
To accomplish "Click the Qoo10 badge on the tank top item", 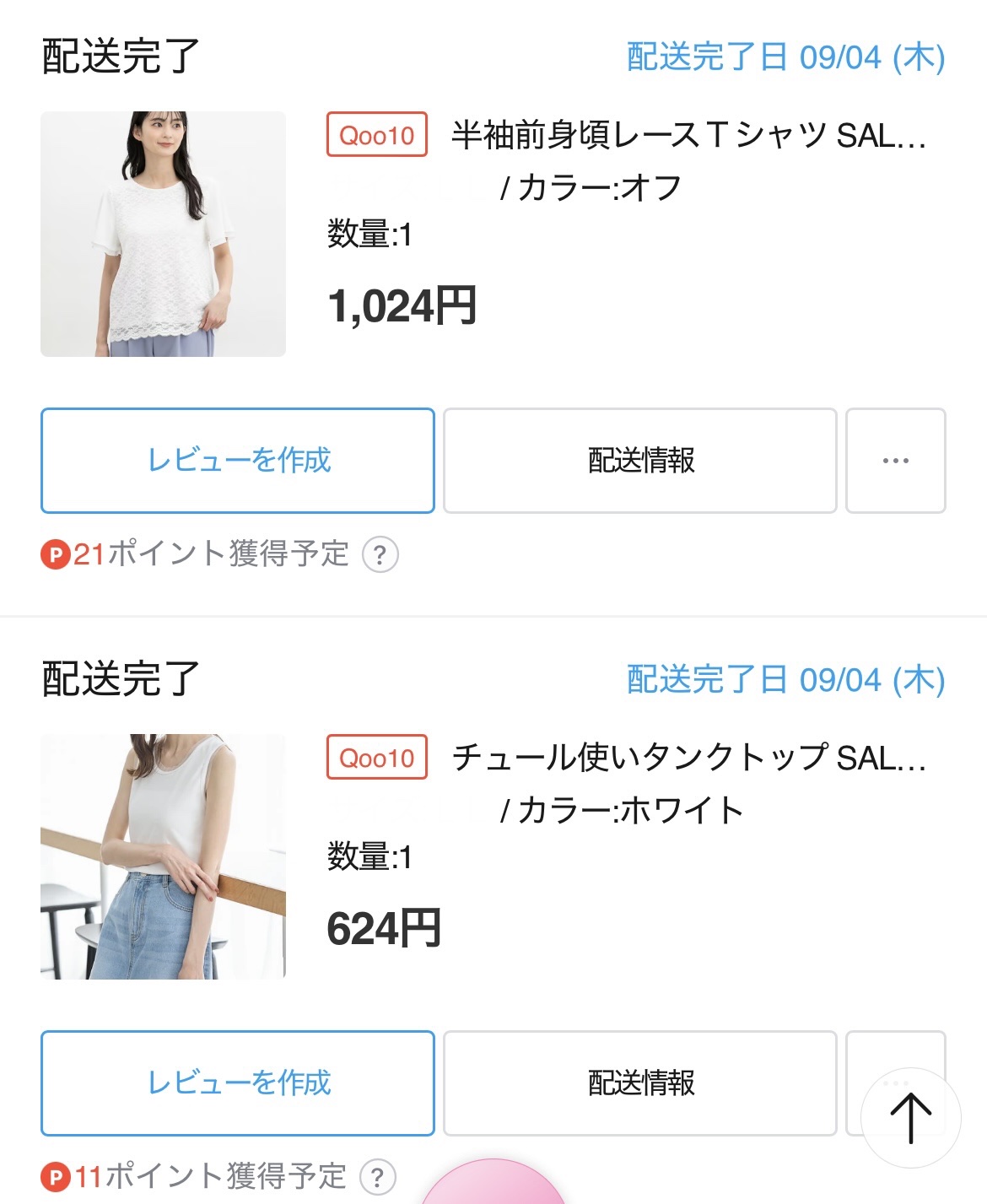I will [x=375, y=759].
